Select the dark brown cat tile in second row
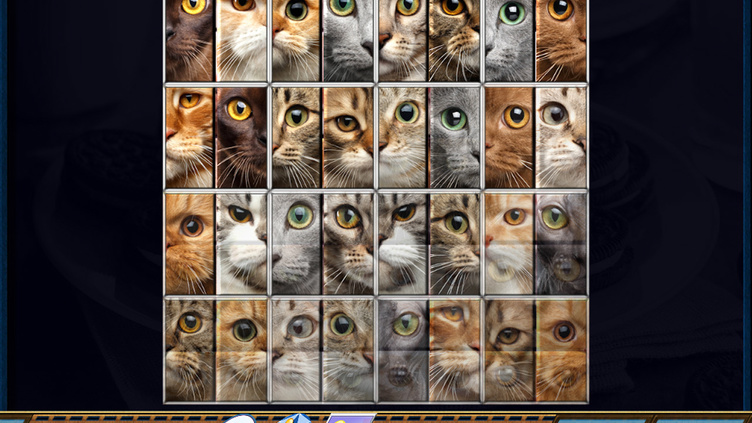The image size is (752, 423). coord(241,137)
